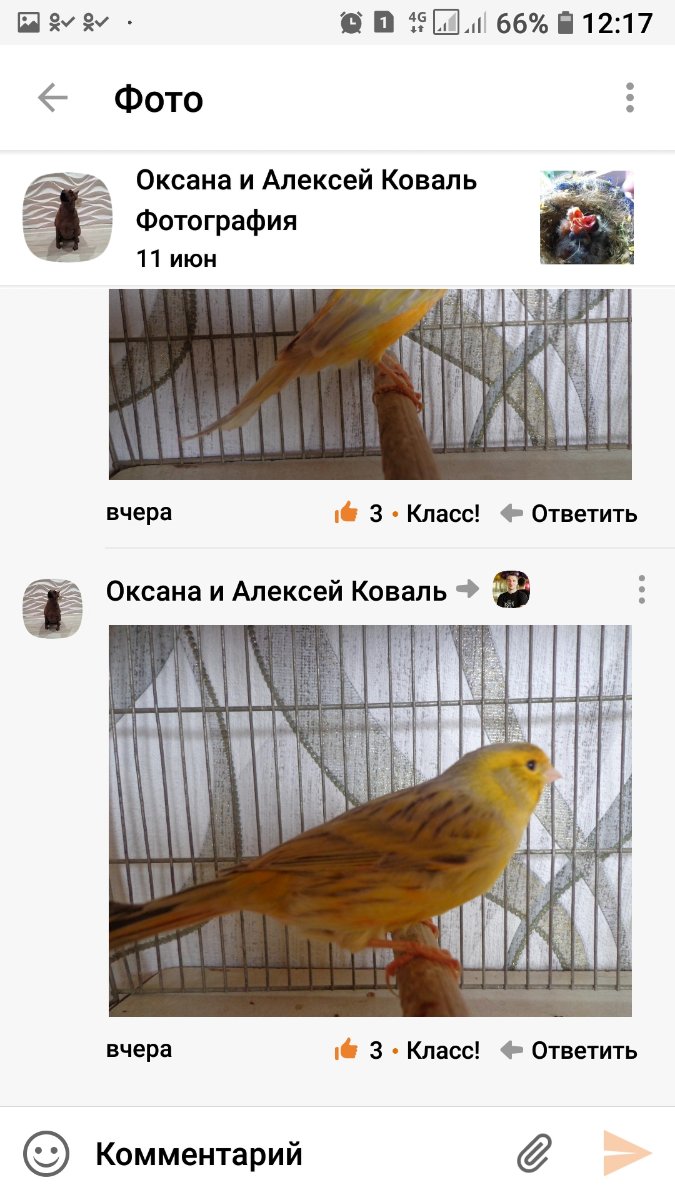Open the emoji picker

pyautogui.click(x=46, y=1154)
